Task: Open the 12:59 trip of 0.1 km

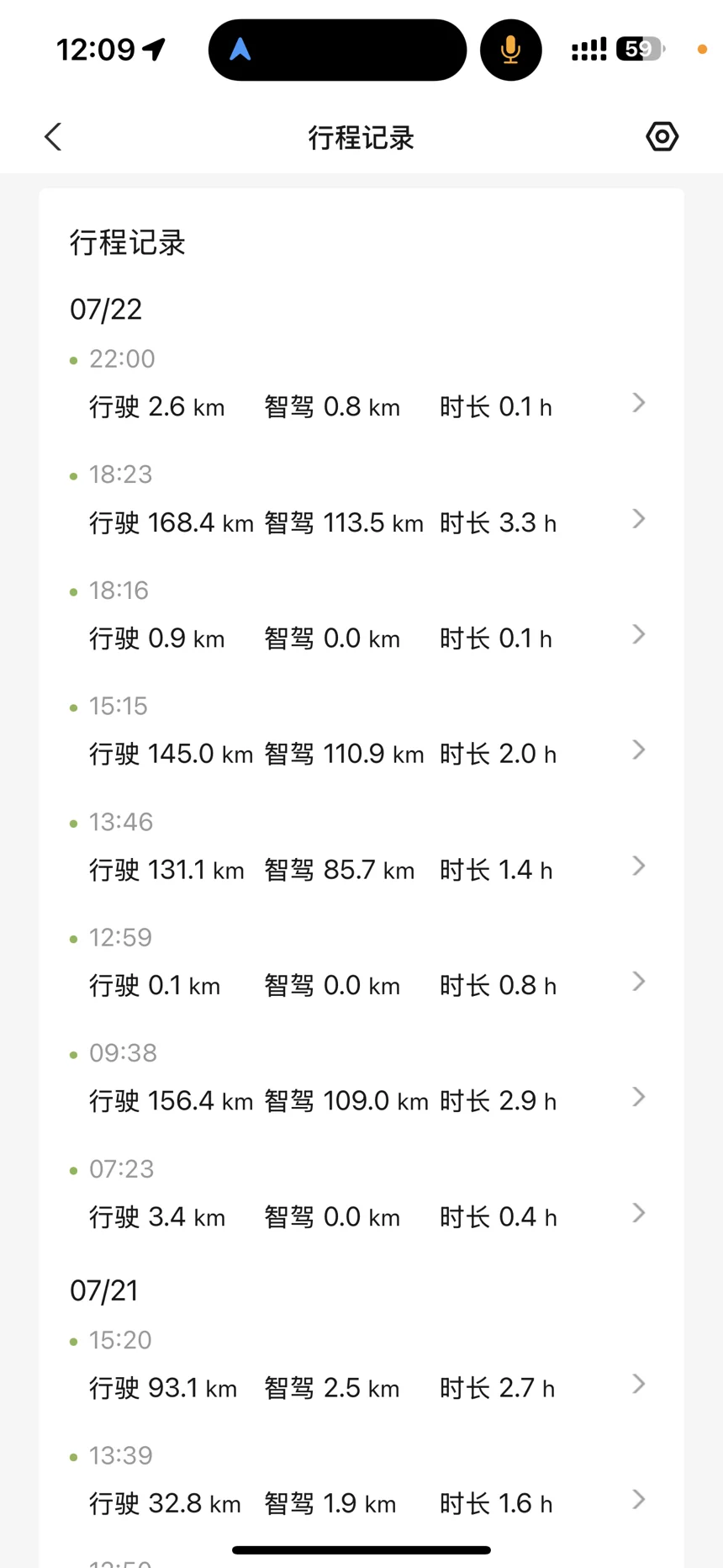Action: [x=361, y=965]
